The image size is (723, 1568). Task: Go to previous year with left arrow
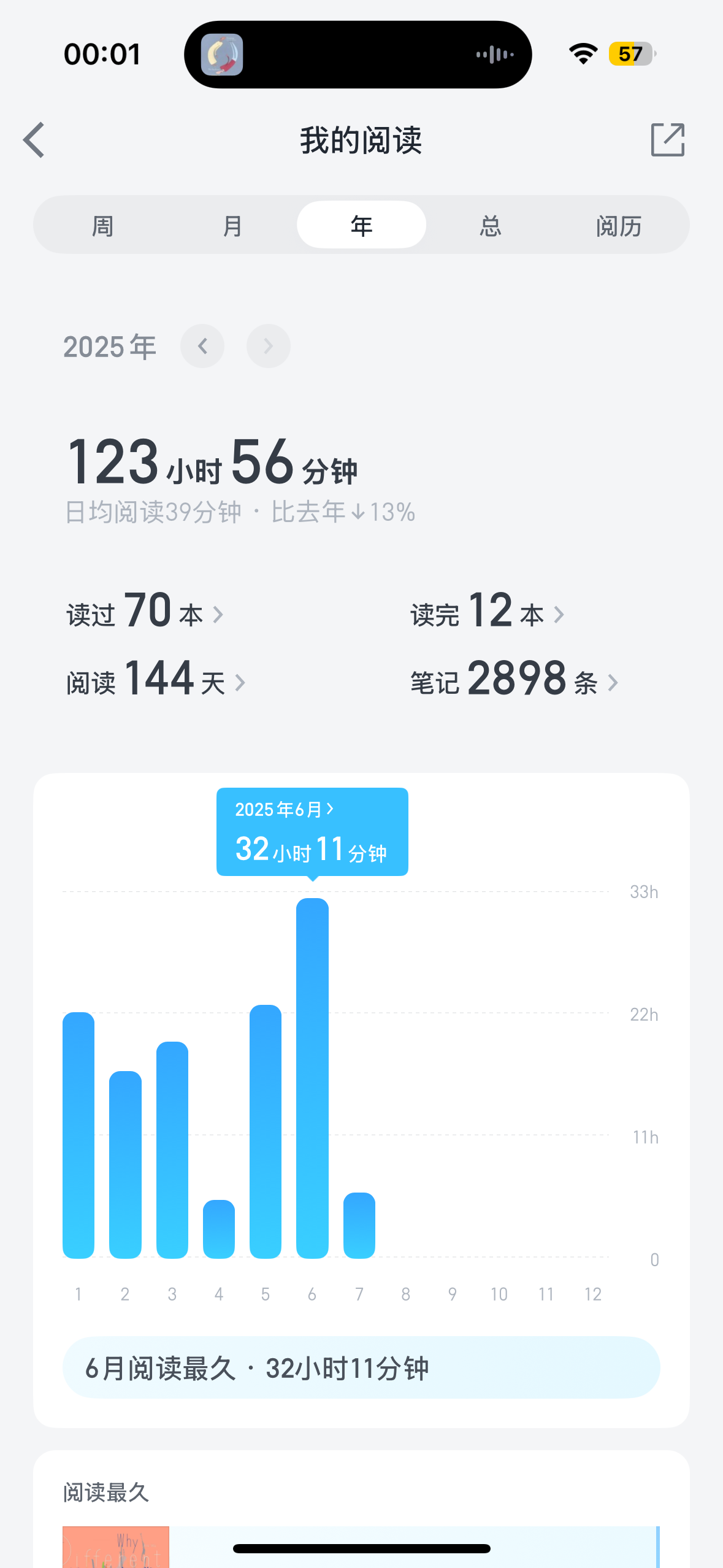pos(202,346)
